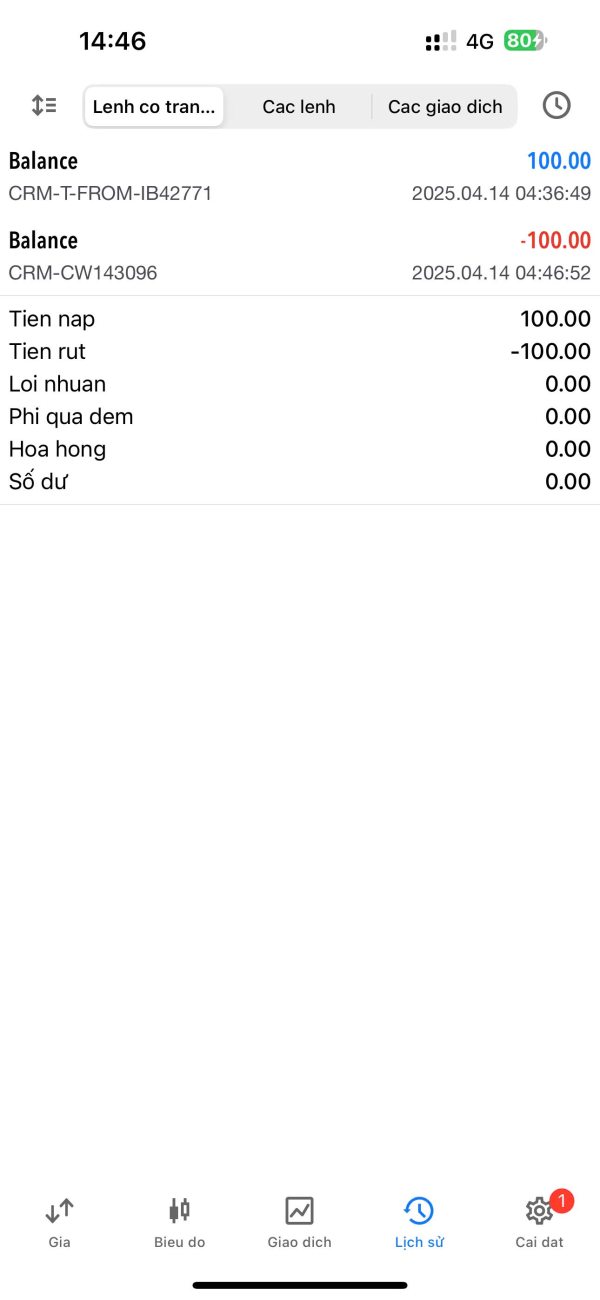Select the Lenh co tran... segment
600x1300 pixels.
[x=154, y=107]
